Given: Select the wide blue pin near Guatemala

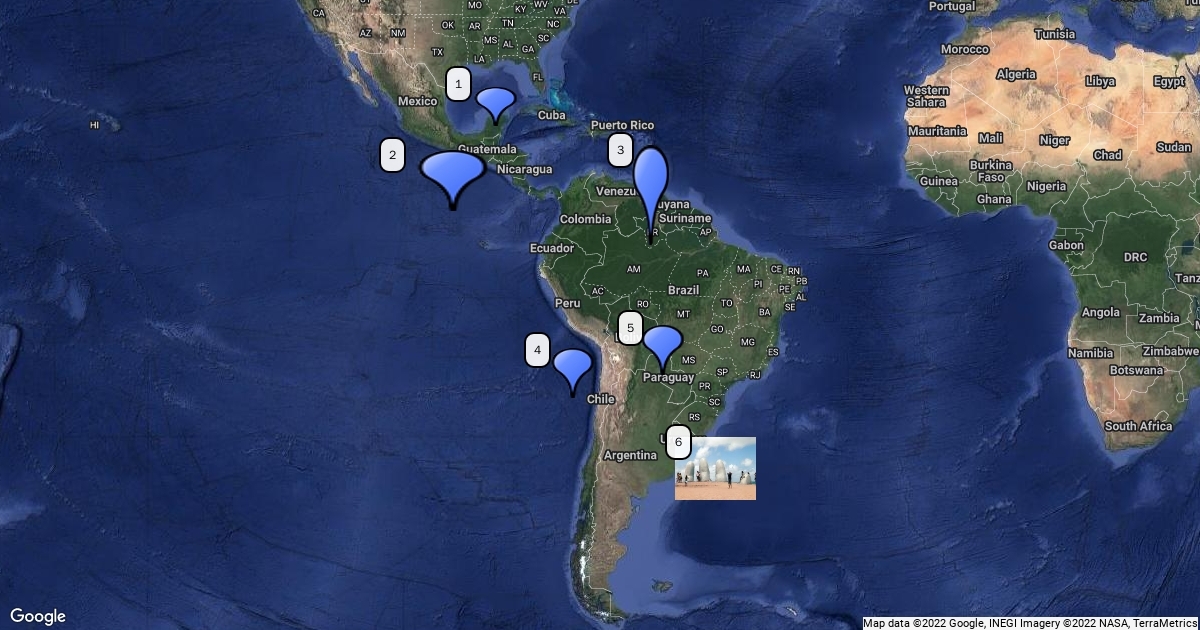Looking at the screenshot, I should pos(453,170).
